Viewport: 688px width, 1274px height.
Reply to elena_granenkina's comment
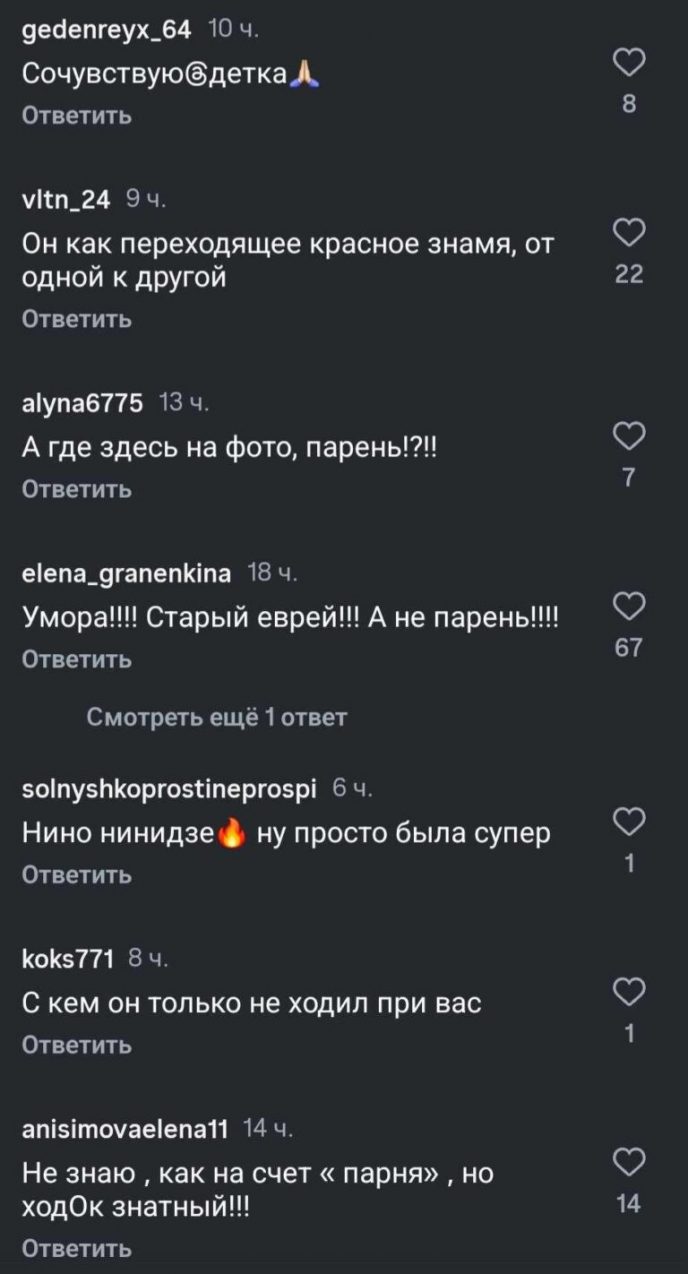pos(77,660)
